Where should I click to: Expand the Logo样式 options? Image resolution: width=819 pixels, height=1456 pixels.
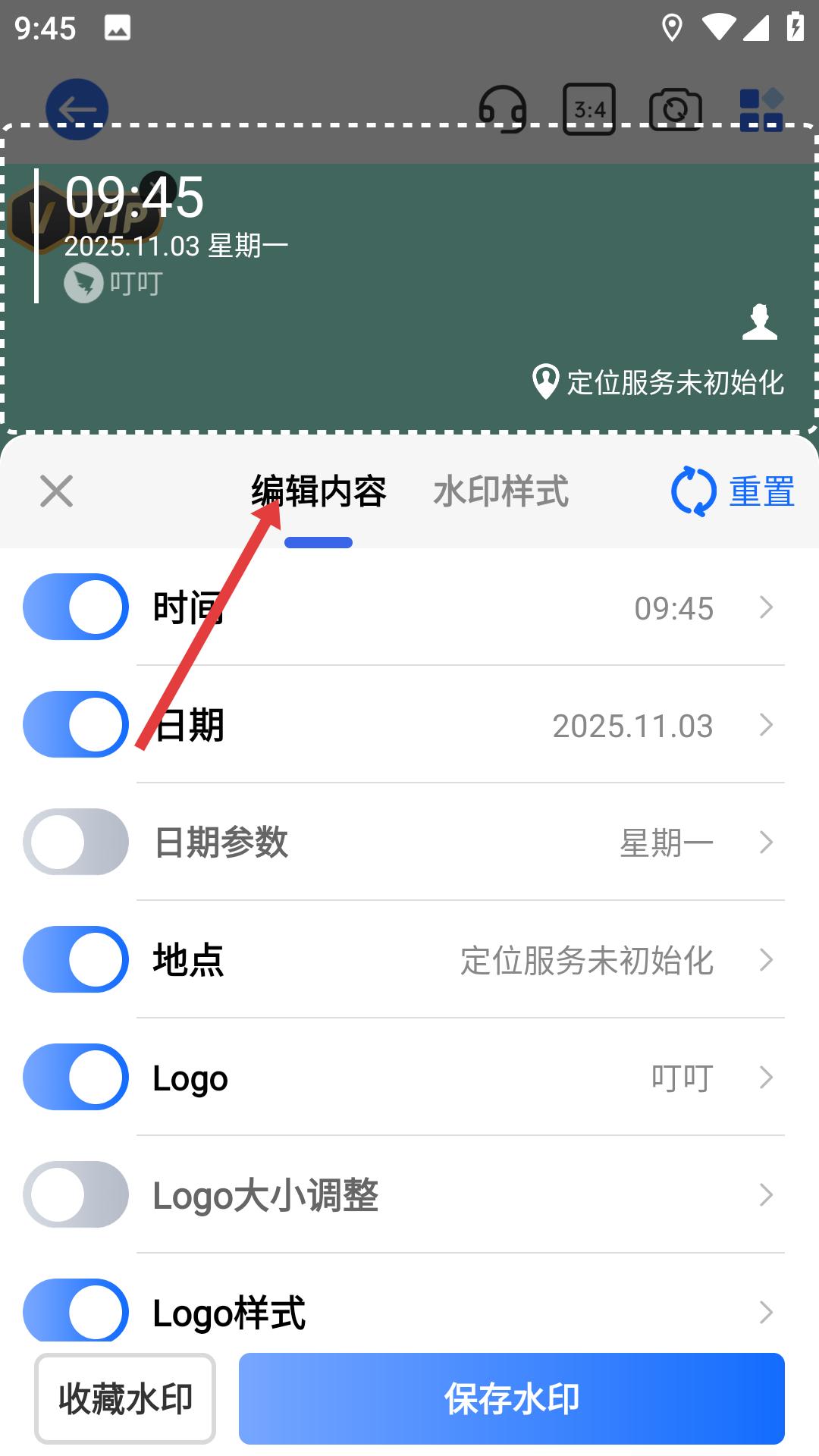(x=764, y=1312)
